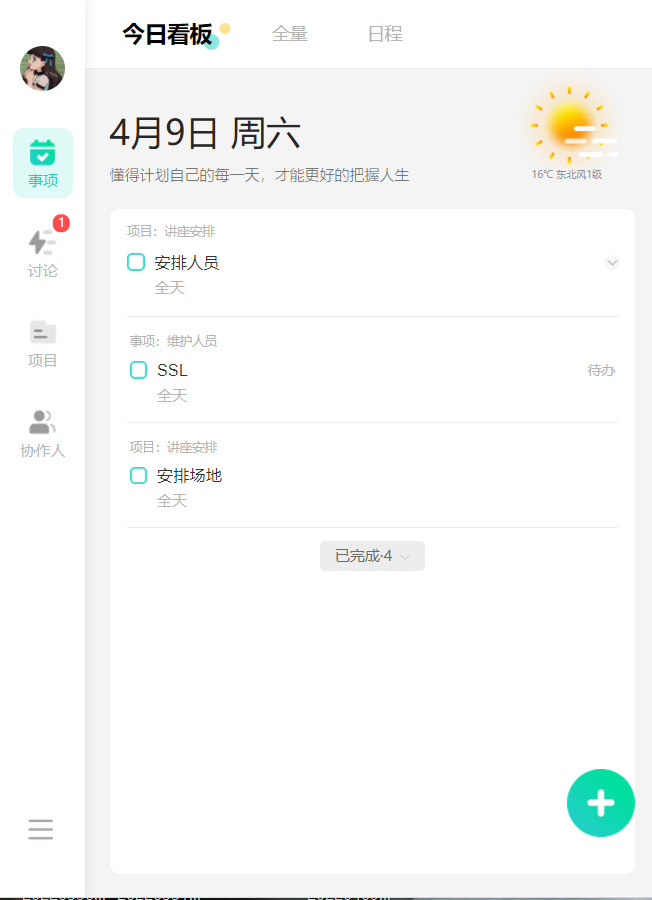The image size is (652, 900).
Task: Expand the 已完成·4 completed list
Action: click(372, 556)
